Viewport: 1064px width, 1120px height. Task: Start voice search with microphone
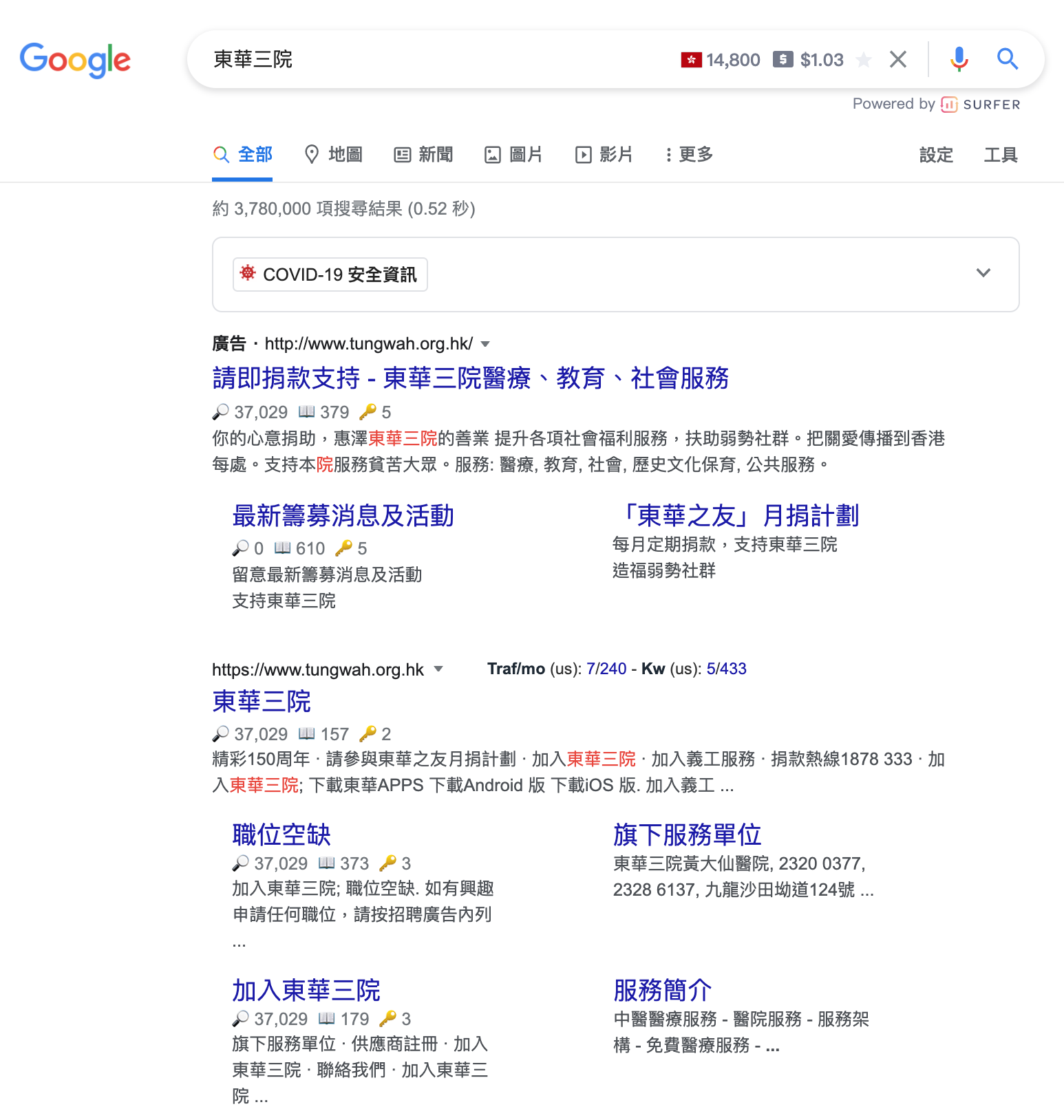[x=959, y=59]
